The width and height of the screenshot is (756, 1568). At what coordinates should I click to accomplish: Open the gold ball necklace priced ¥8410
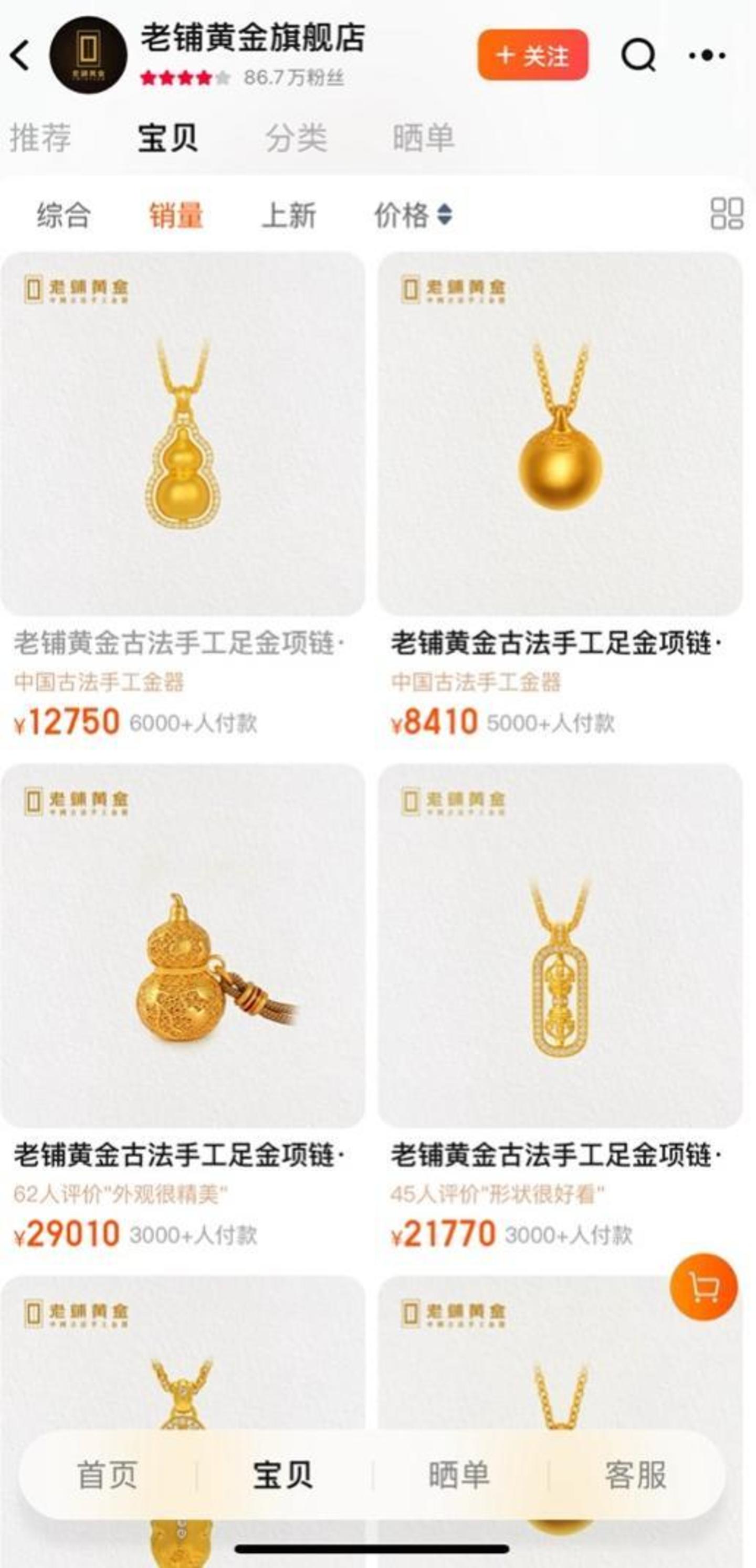click(560, 433)
